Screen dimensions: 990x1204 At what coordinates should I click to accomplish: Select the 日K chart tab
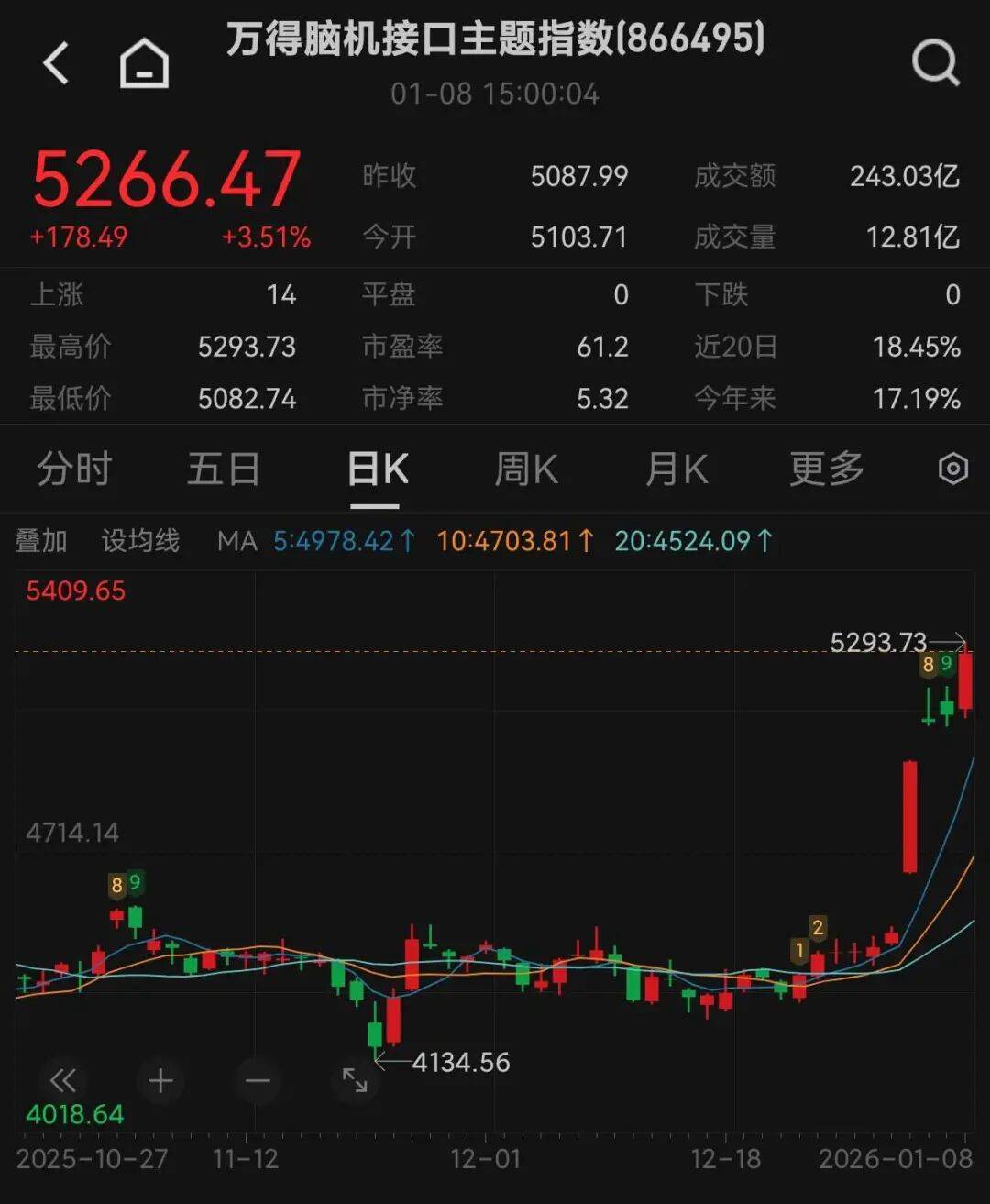(x=377, y=469)
